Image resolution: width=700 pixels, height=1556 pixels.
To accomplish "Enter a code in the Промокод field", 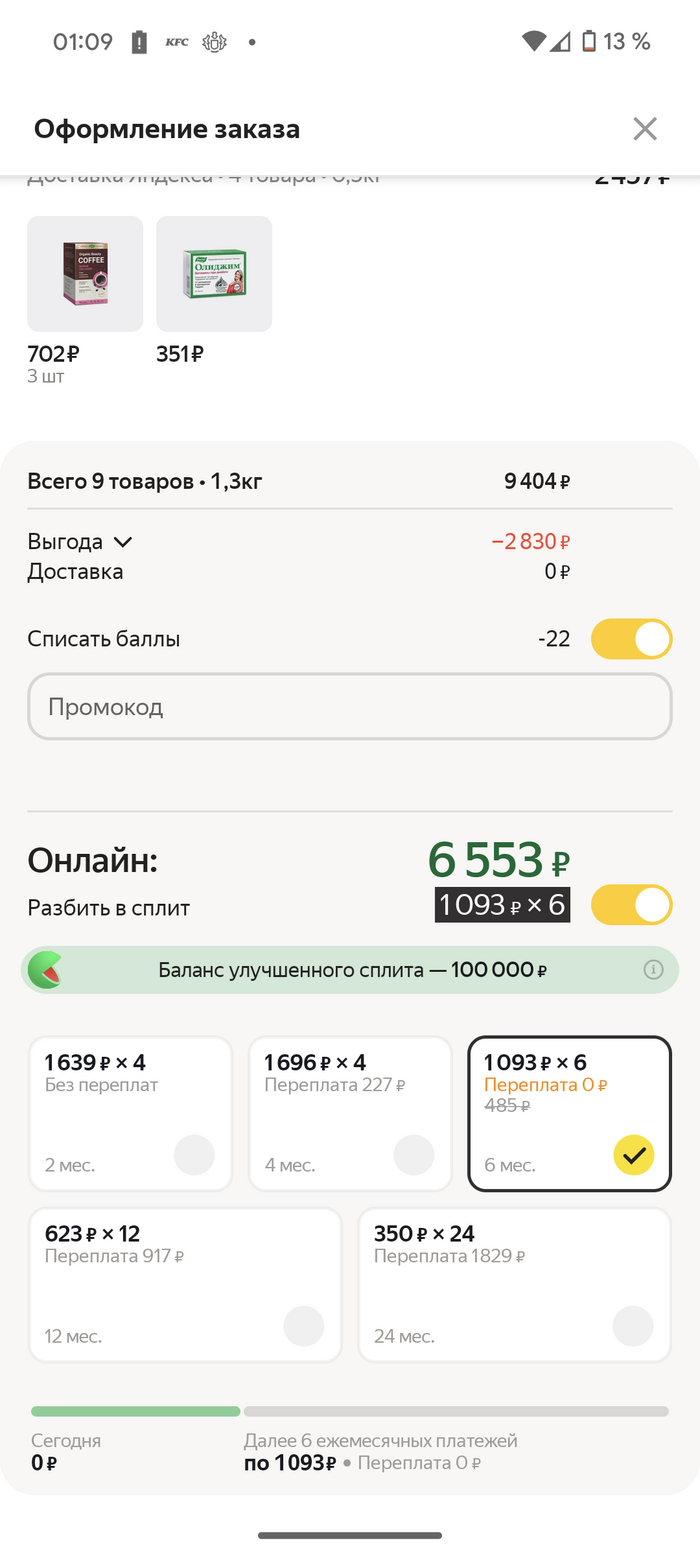I will tap(350, 707).
